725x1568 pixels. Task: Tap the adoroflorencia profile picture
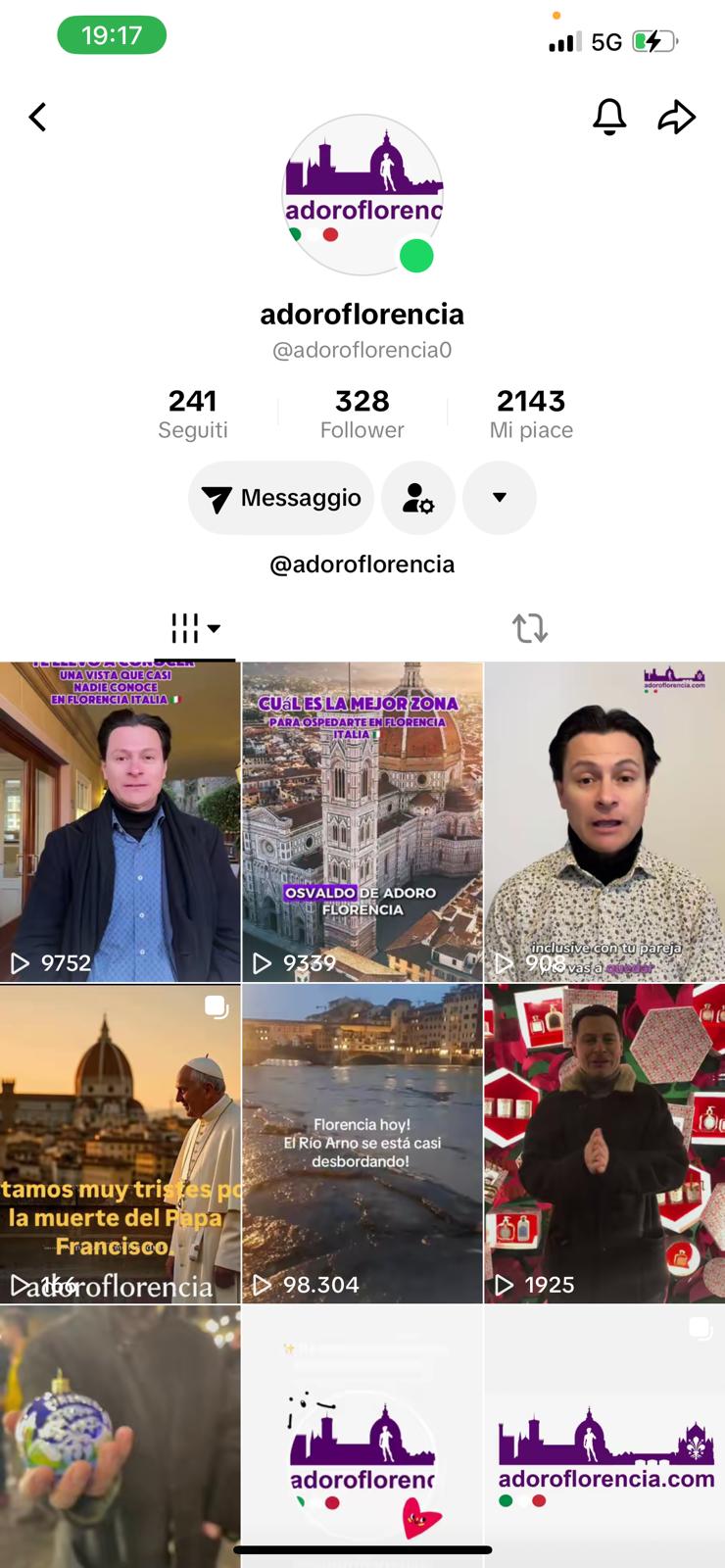coord(362,194)
